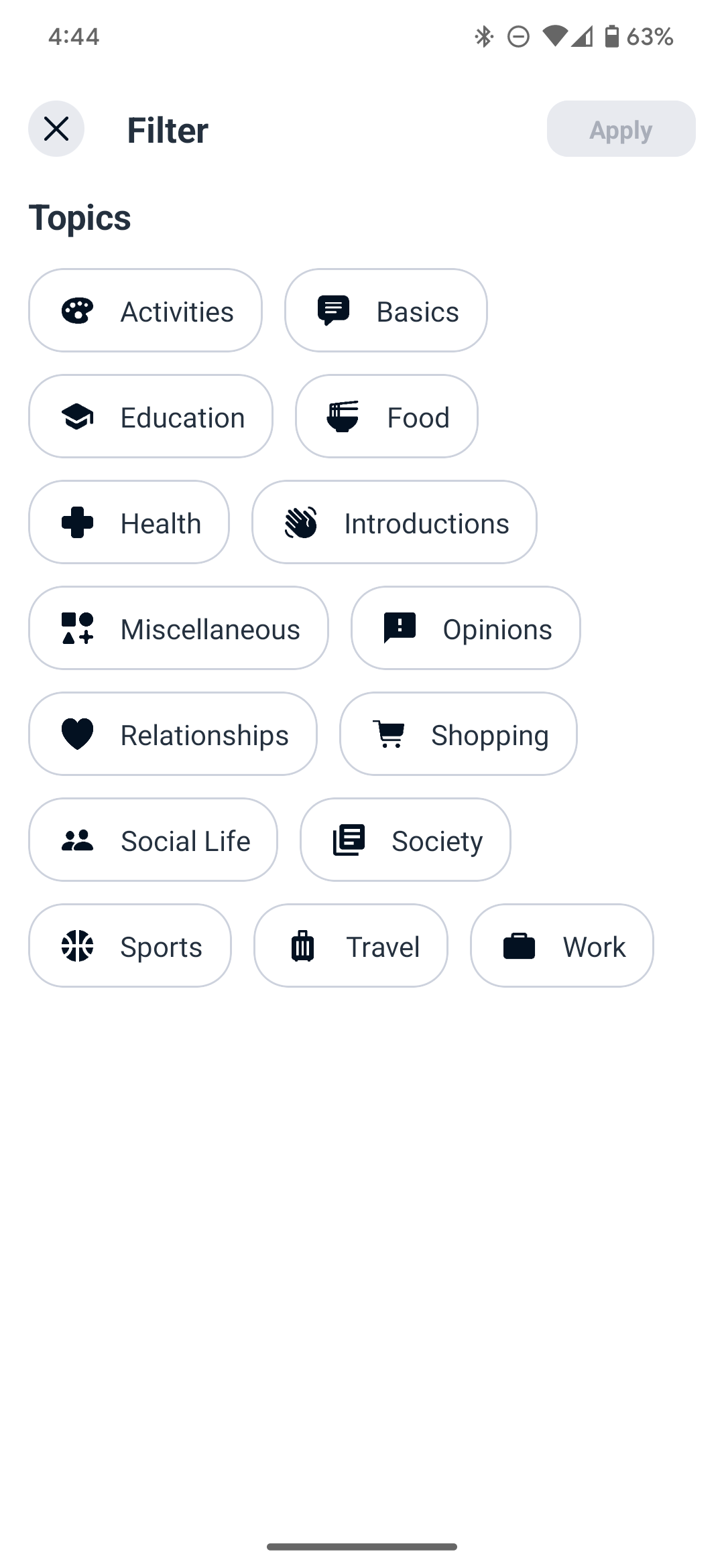The image size is (724, 1568).
Task: Choose the Shopping topic chip
Action: tap(459, 734)
